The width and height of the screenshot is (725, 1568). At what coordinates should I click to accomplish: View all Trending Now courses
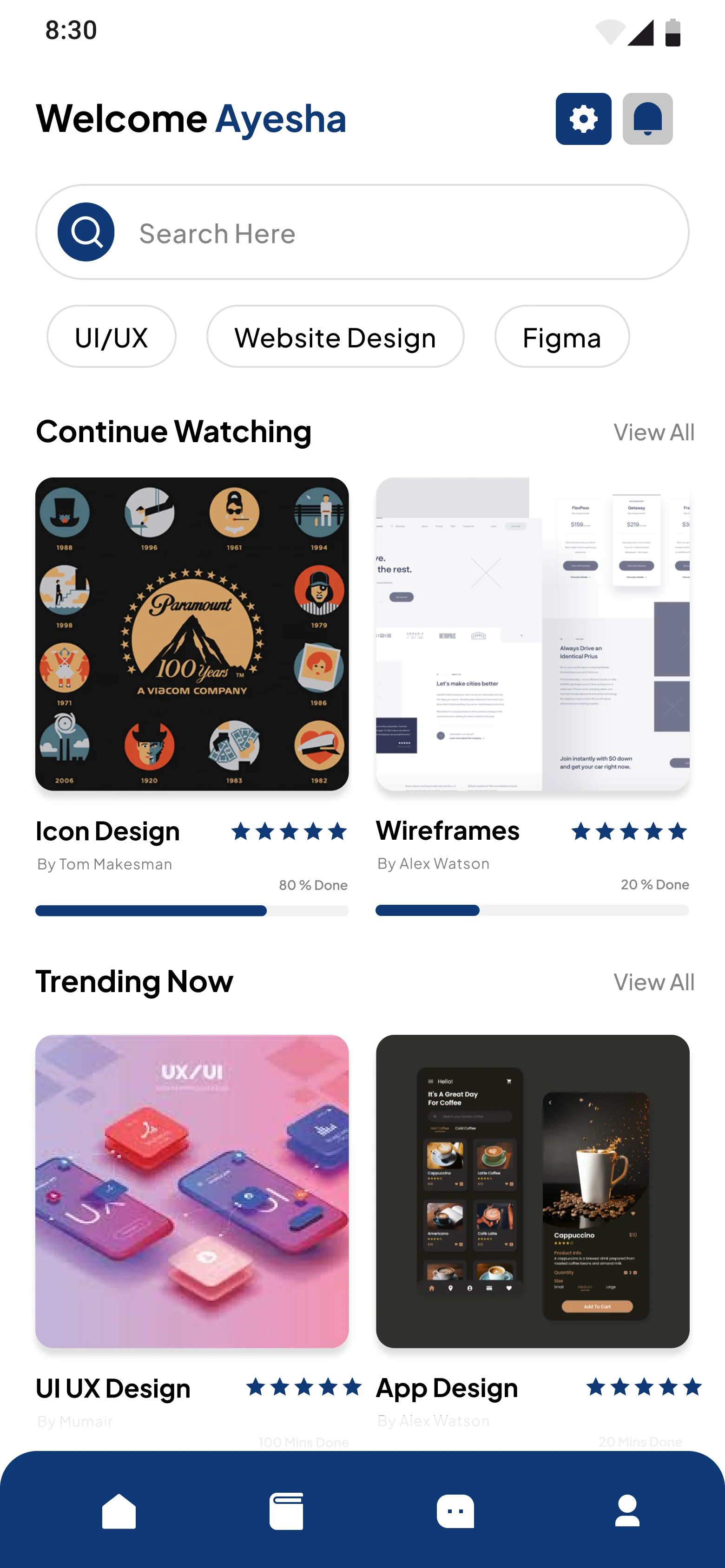click(x=653, y=982)
